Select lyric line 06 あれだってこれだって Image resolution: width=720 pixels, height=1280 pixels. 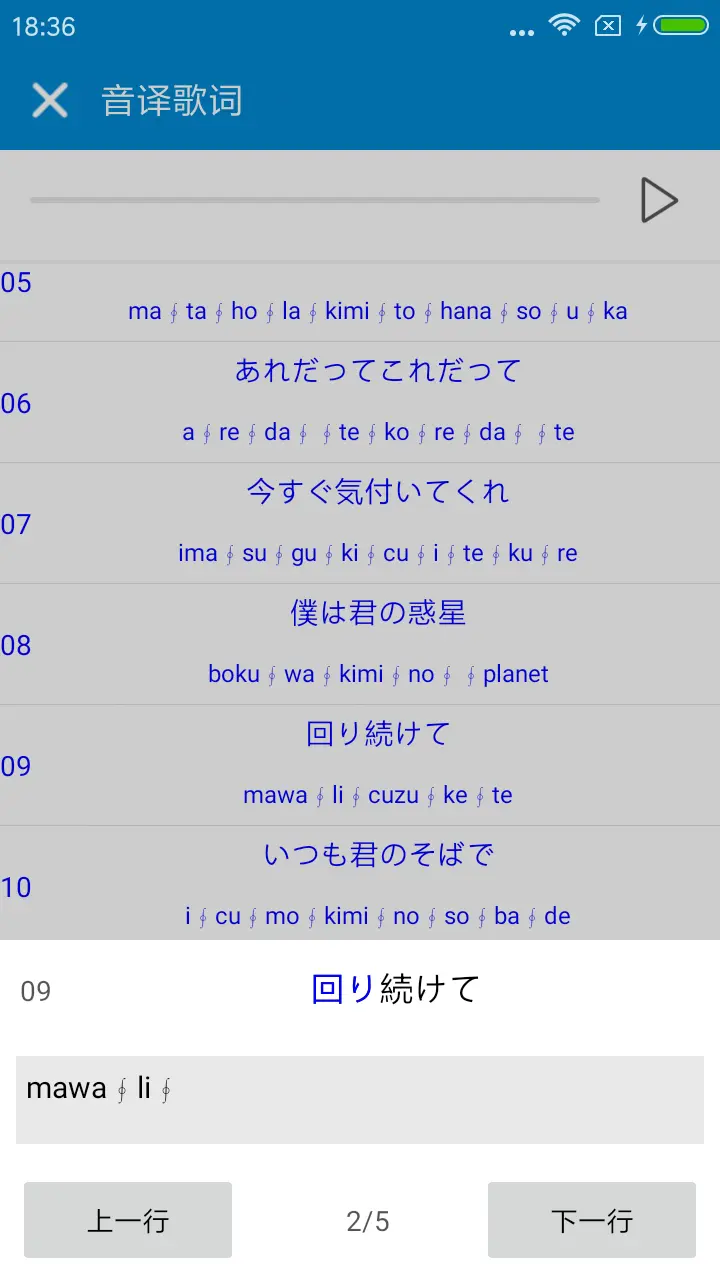pyautogui.click(x=360, y=402)
